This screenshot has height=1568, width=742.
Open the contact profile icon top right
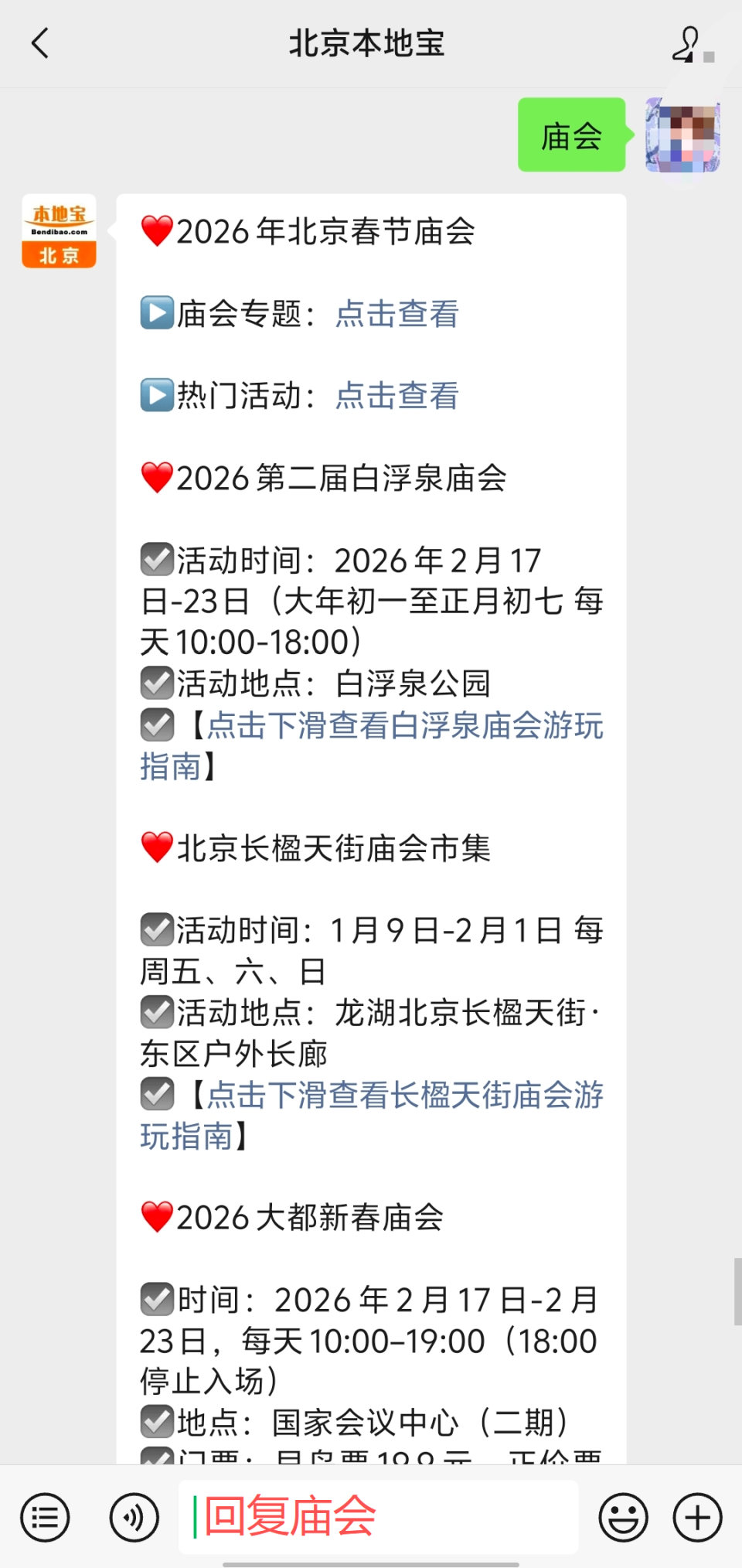pos(686,45)
